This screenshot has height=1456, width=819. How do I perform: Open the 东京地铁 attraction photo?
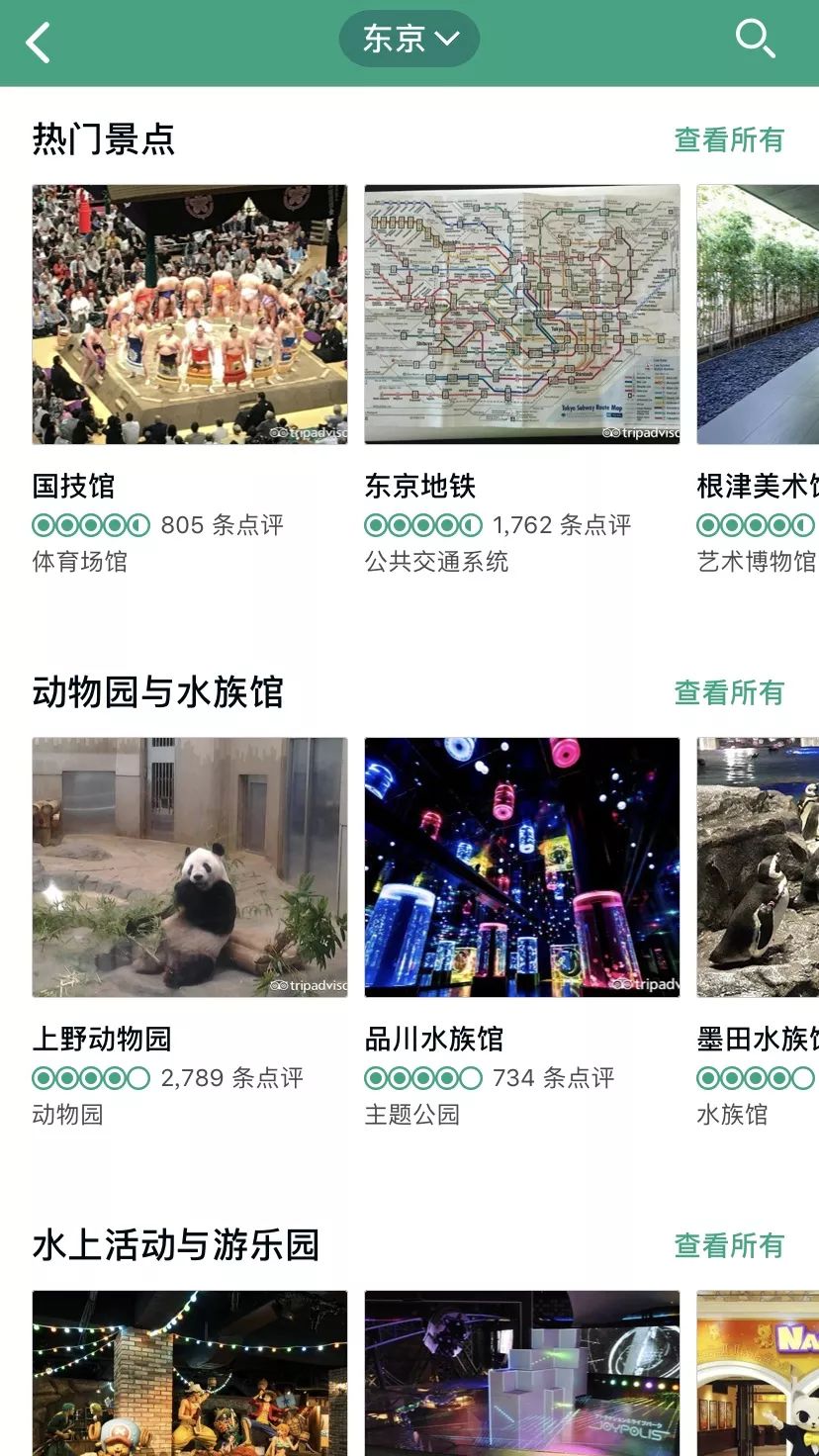[522, 315]
